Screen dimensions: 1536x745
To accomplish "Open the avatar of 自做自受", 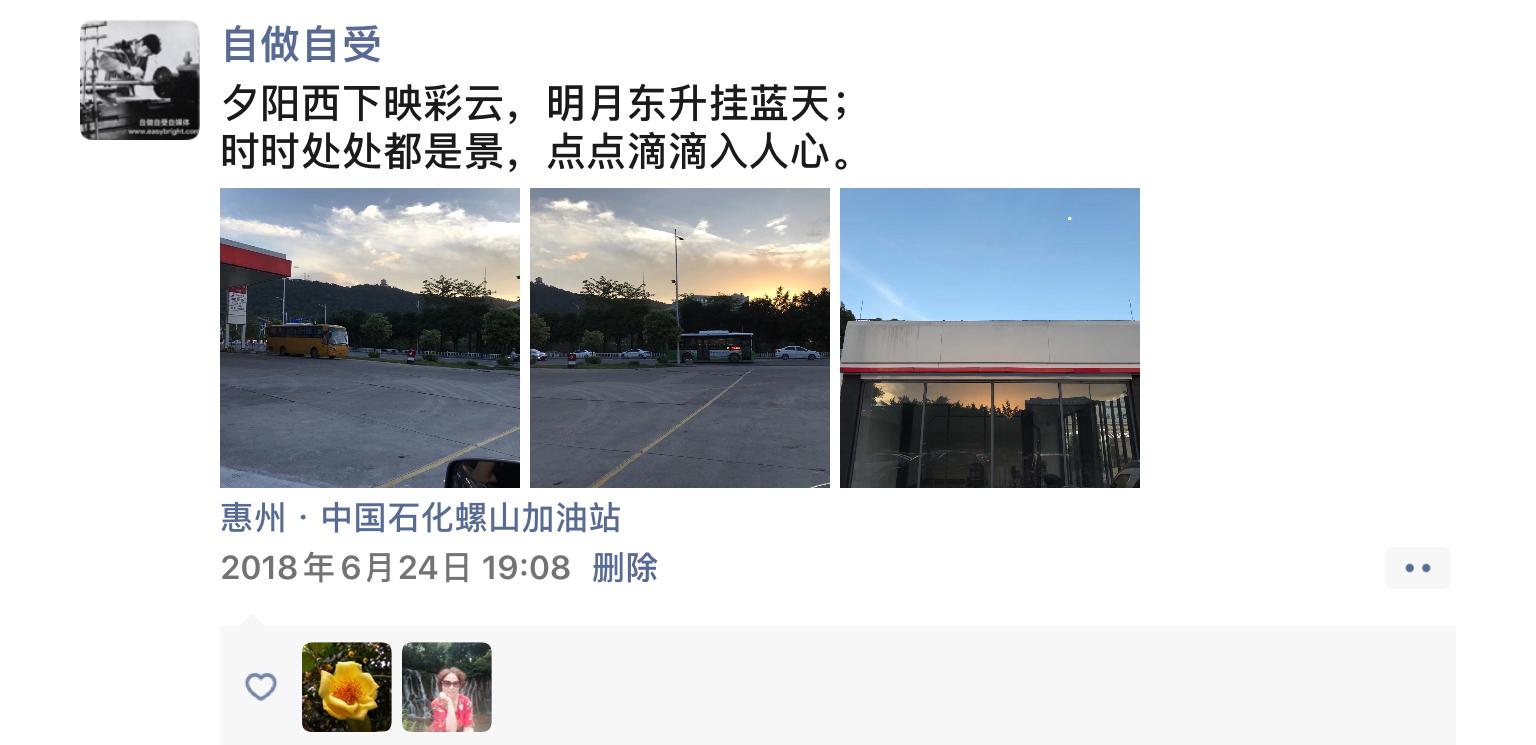I will tap(139, 80).
